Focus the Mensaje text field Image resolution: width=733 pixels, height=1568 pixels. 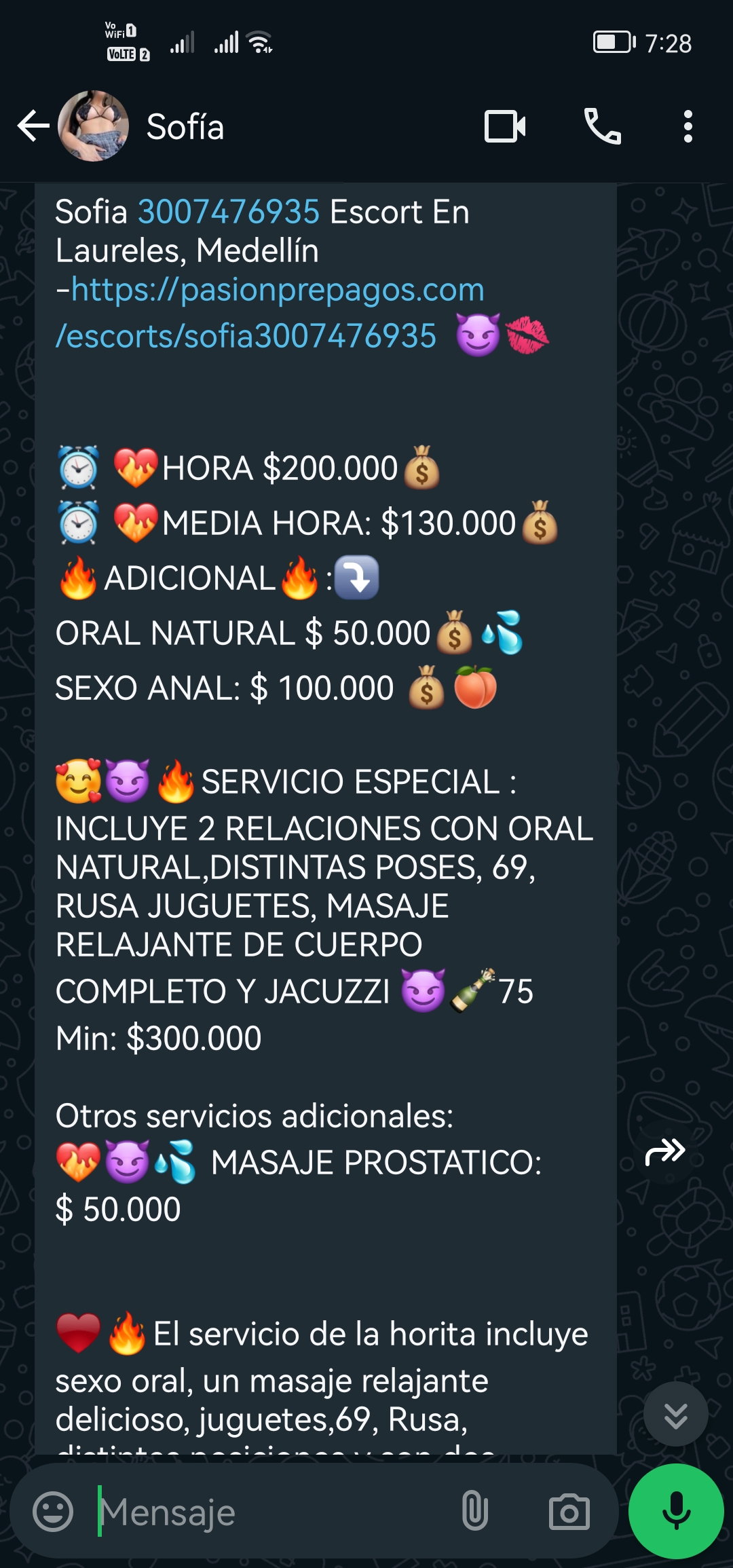(x=271, y=1512)
